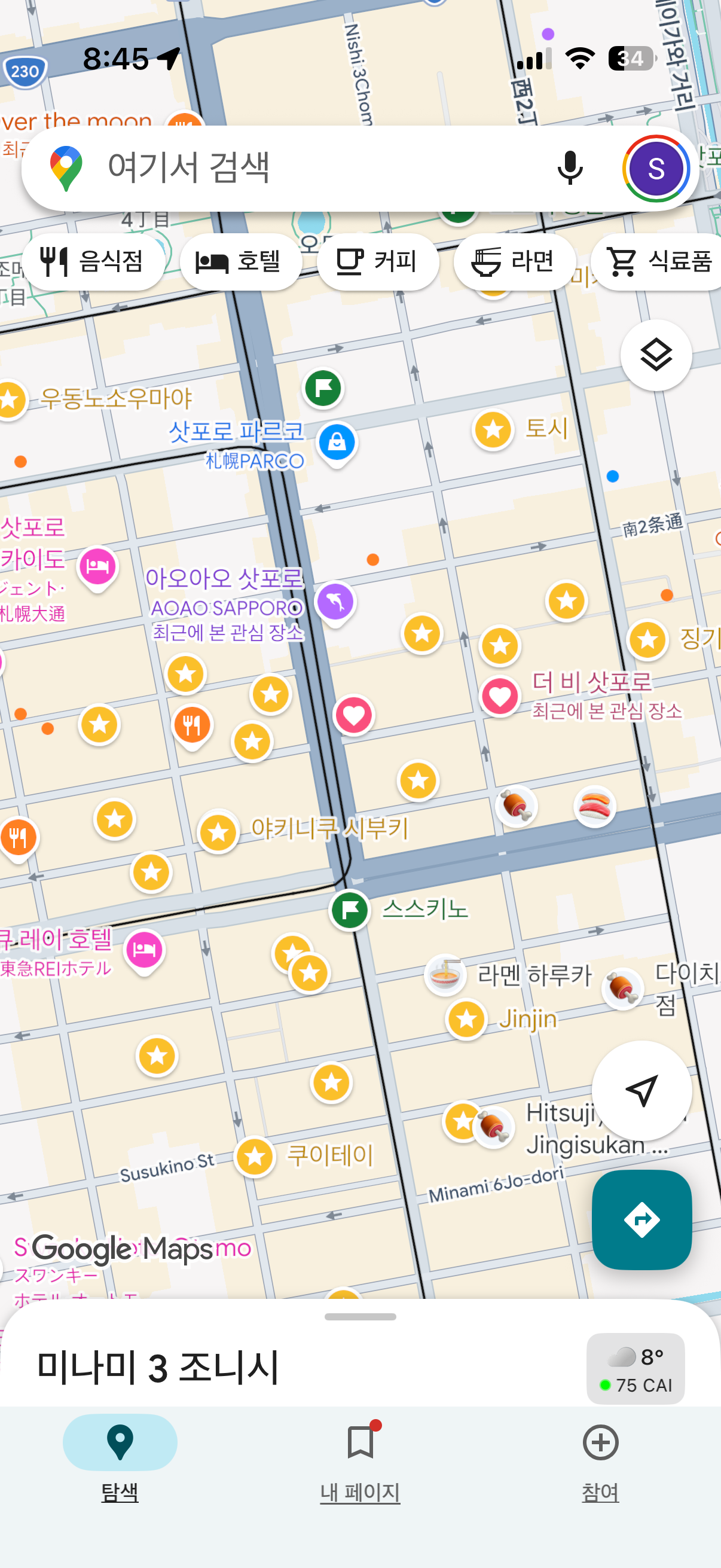Open the 라멘 하루카 ramen pin

coord(445,975)
